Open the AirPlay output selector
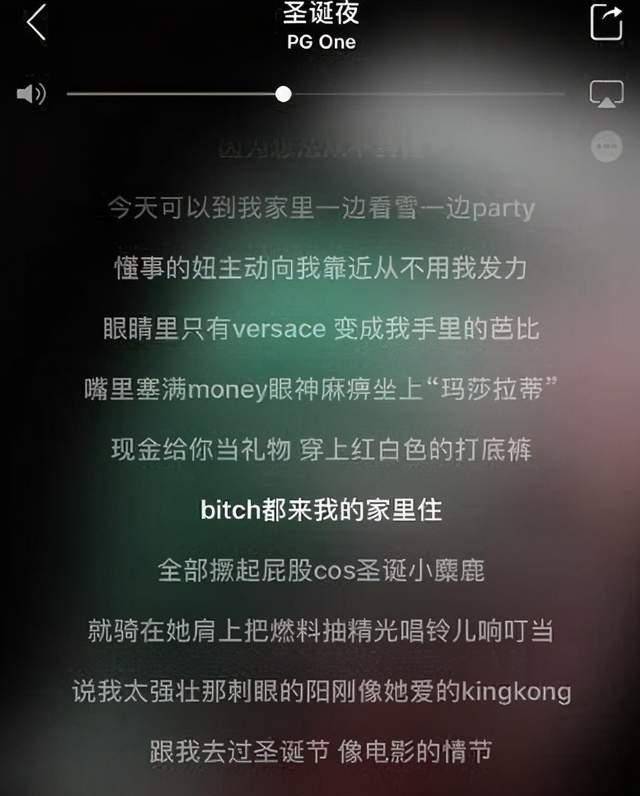The height and width of the screenshot is (796, 640). coord(606,95)
